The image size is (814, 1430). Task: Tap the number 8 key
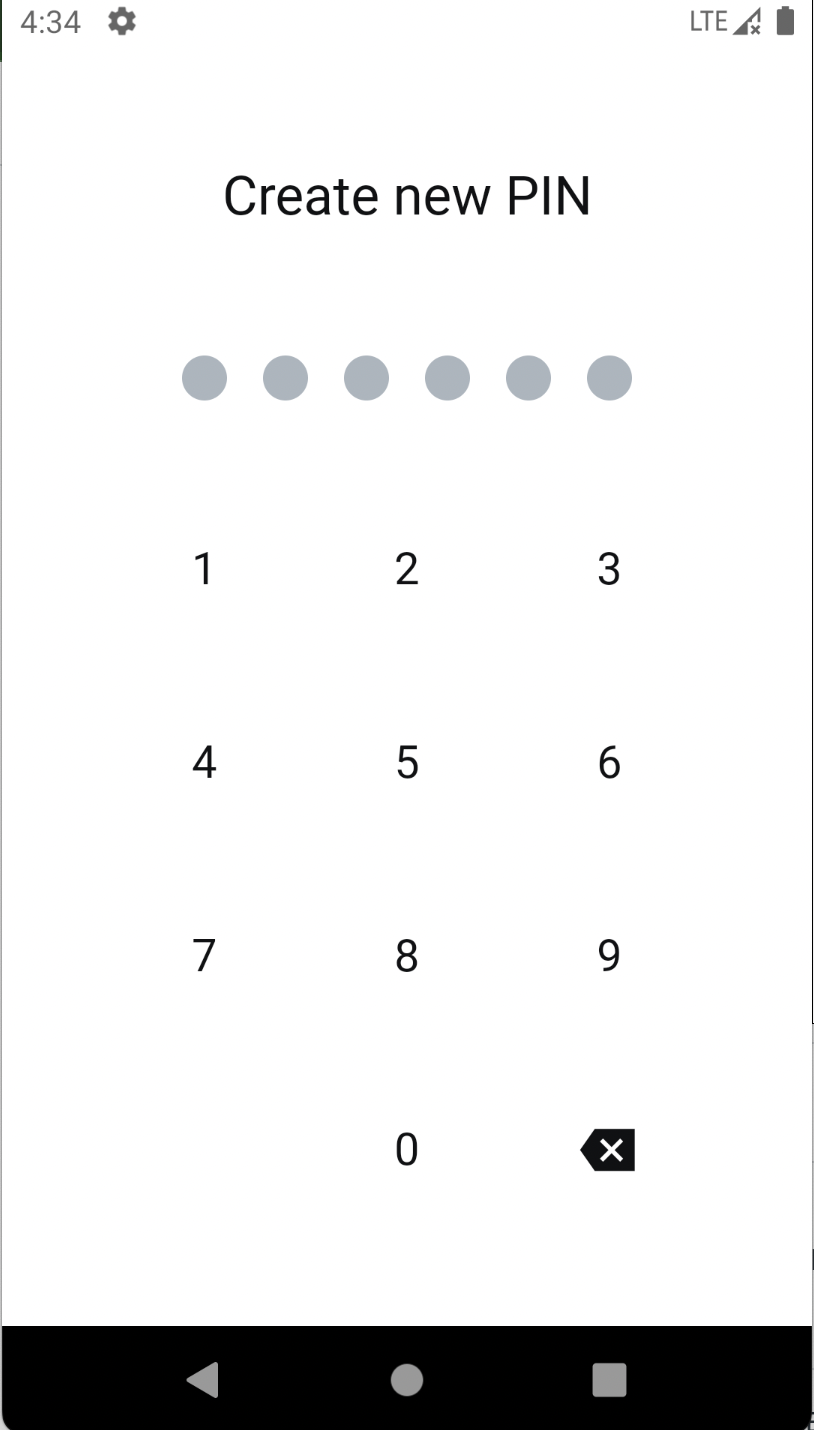click(407, 956)
